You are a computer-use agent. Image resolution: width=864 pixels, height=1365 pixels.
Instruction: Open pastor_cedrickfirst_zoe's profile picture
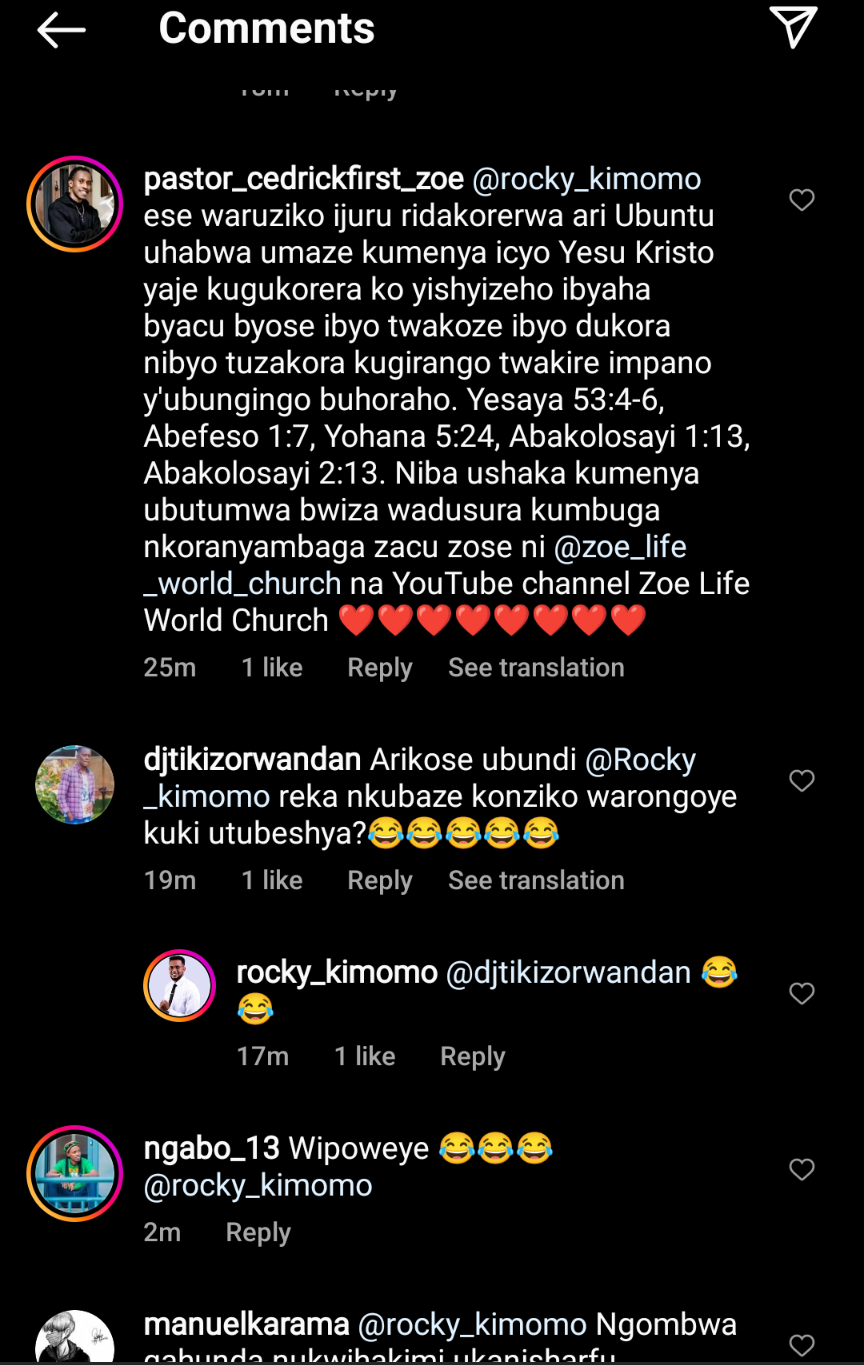75,205
